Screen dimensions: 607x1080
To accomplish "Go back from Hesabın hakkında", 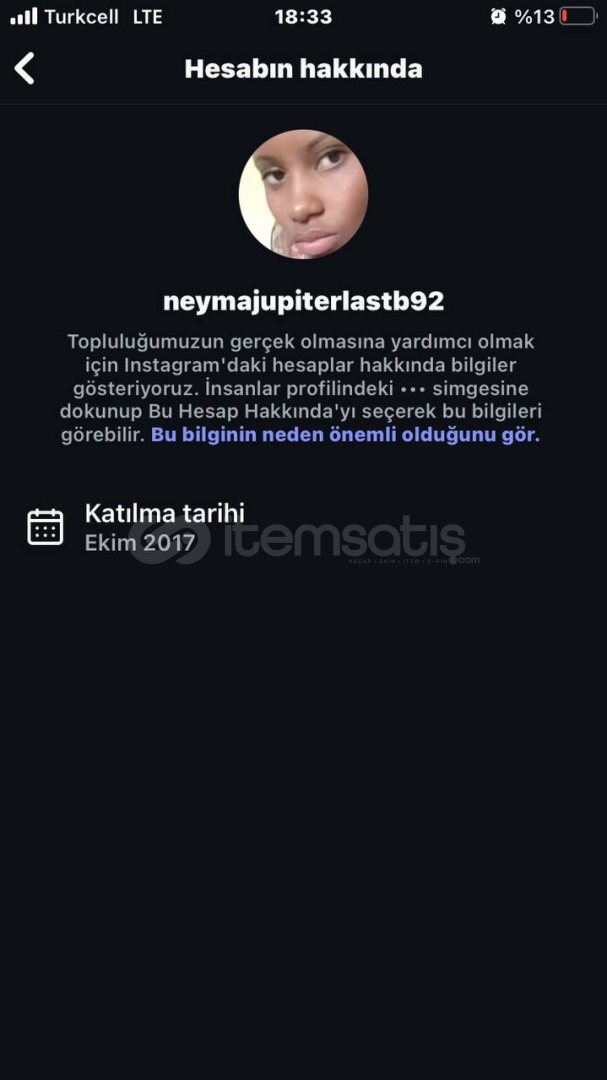I will (x=25, y=68).
